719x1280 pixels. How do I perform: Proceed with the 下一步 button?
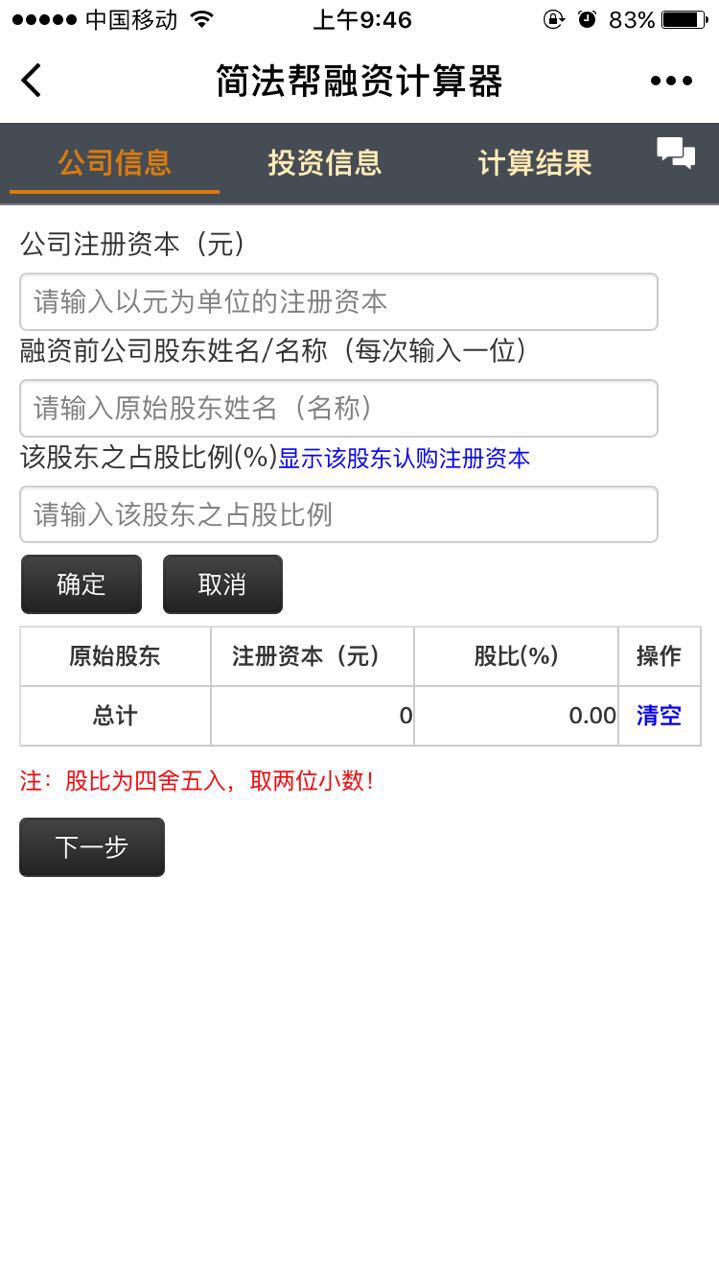click(x=92, y=847)
